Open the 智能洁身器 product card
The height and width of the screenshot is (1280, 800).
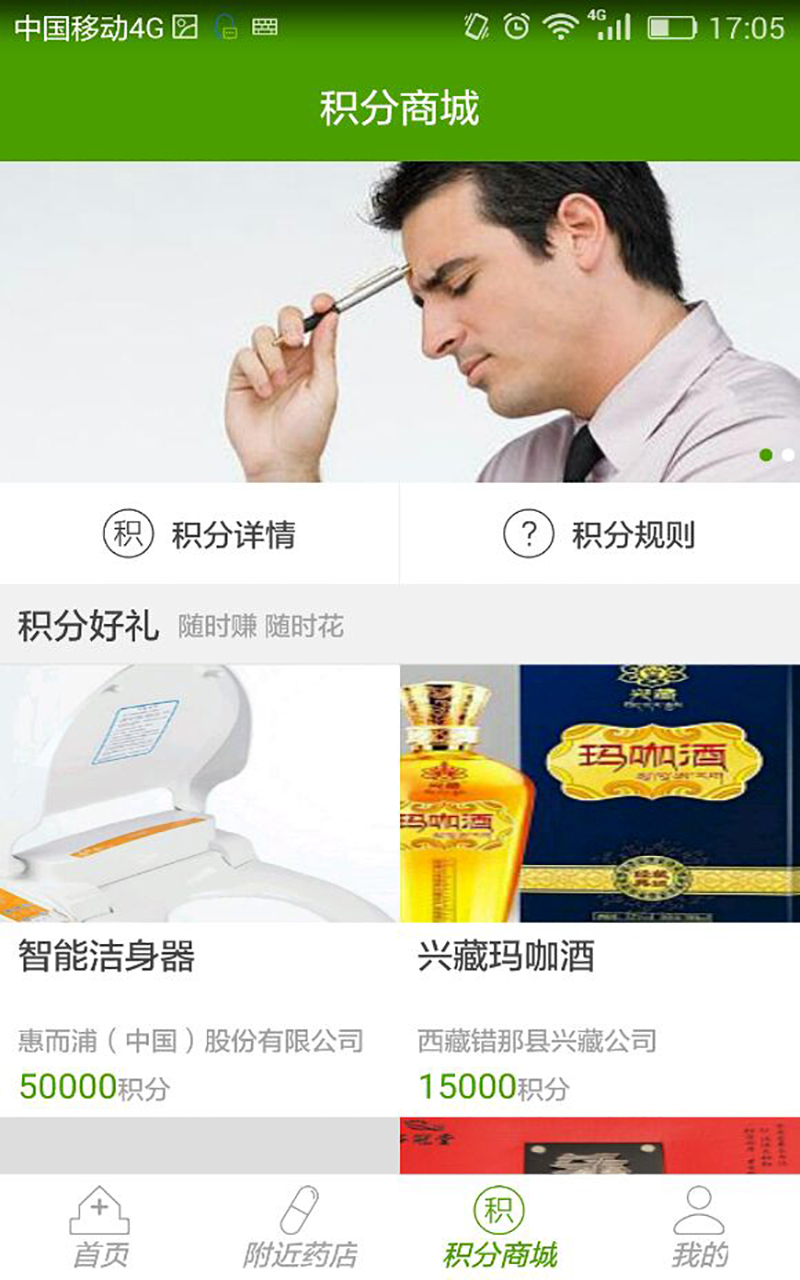click(199, 880)
